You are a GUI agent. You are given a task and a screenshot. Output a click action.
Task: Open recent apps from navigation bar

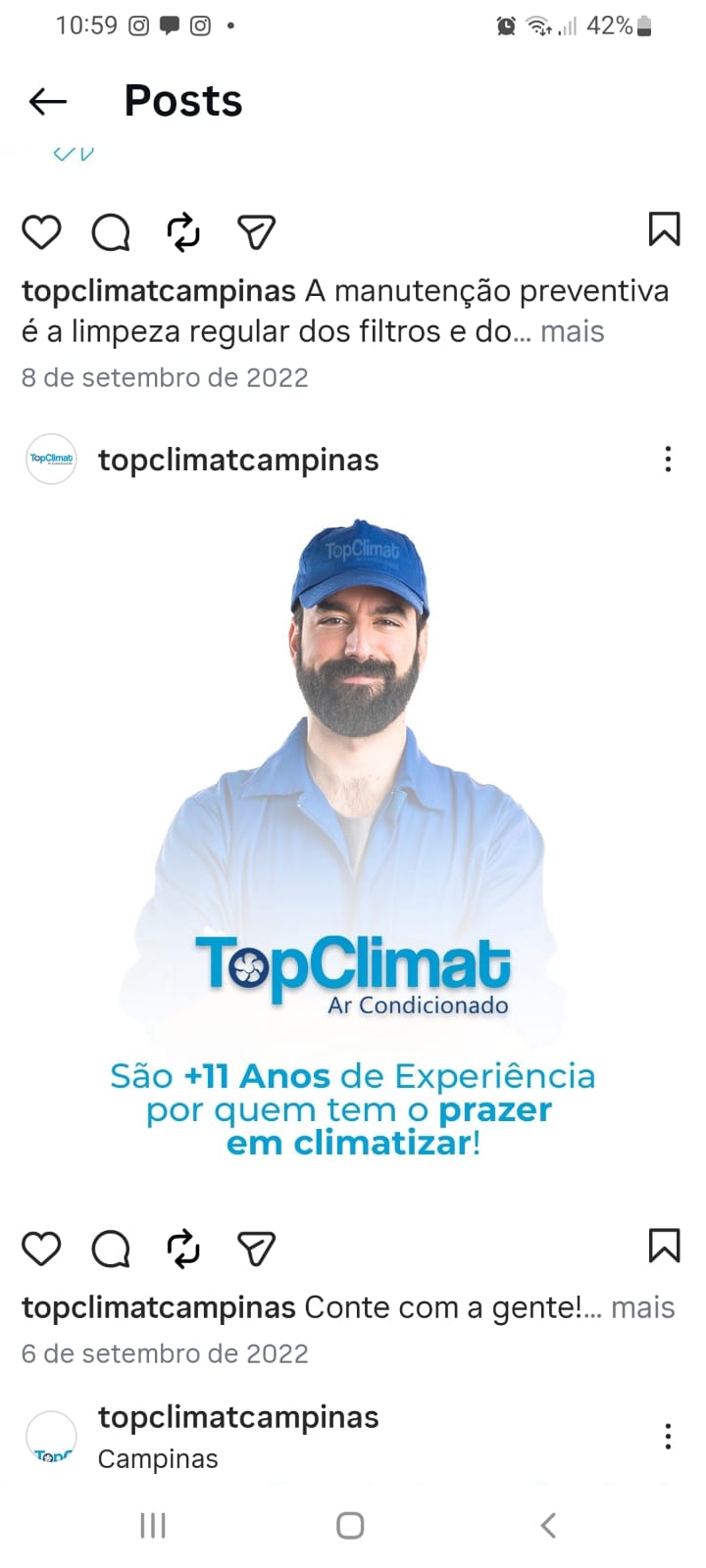[x=153, y=1525]
